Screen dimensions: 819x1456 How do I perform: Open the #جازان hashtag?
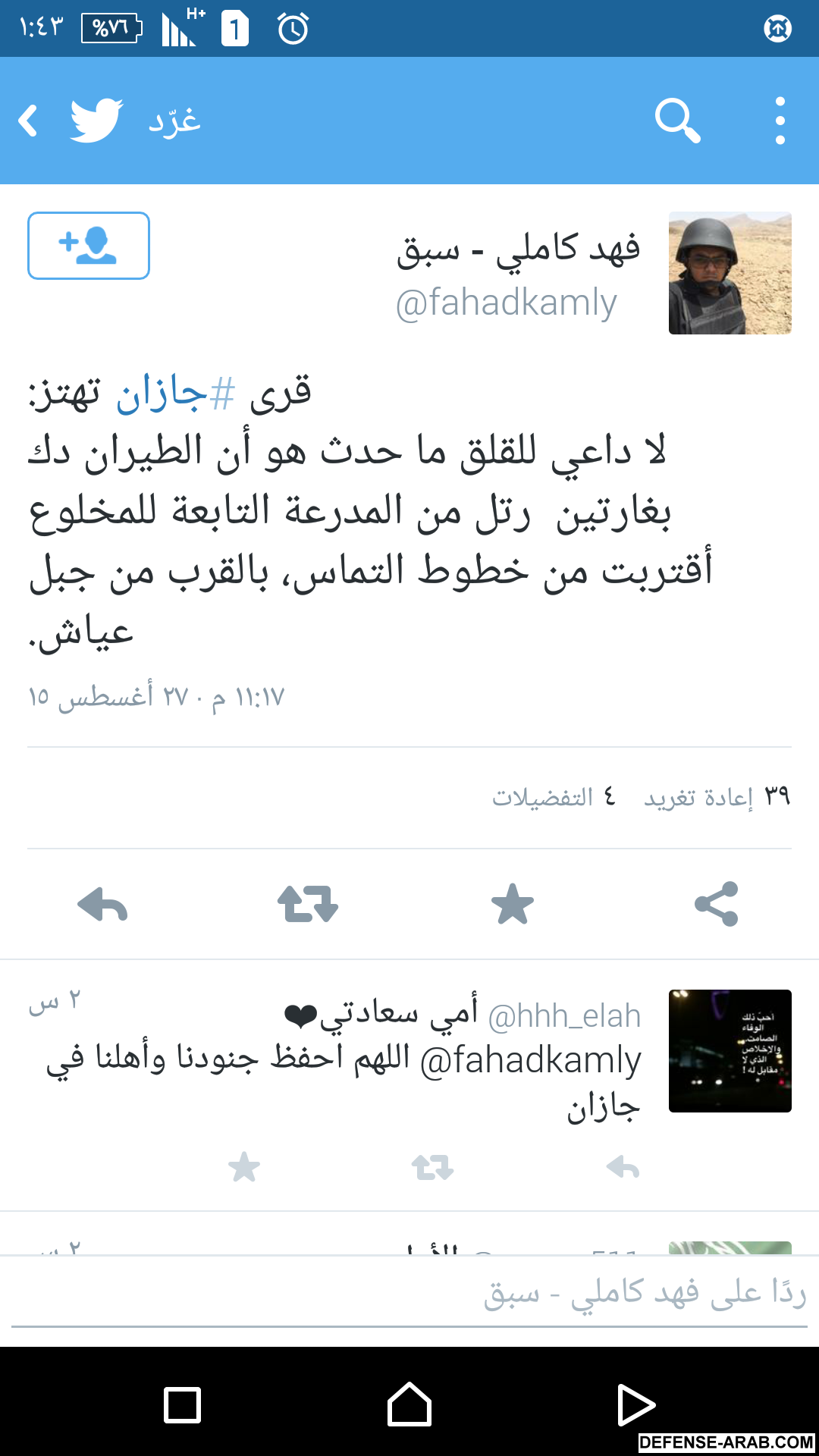(176, 394)
